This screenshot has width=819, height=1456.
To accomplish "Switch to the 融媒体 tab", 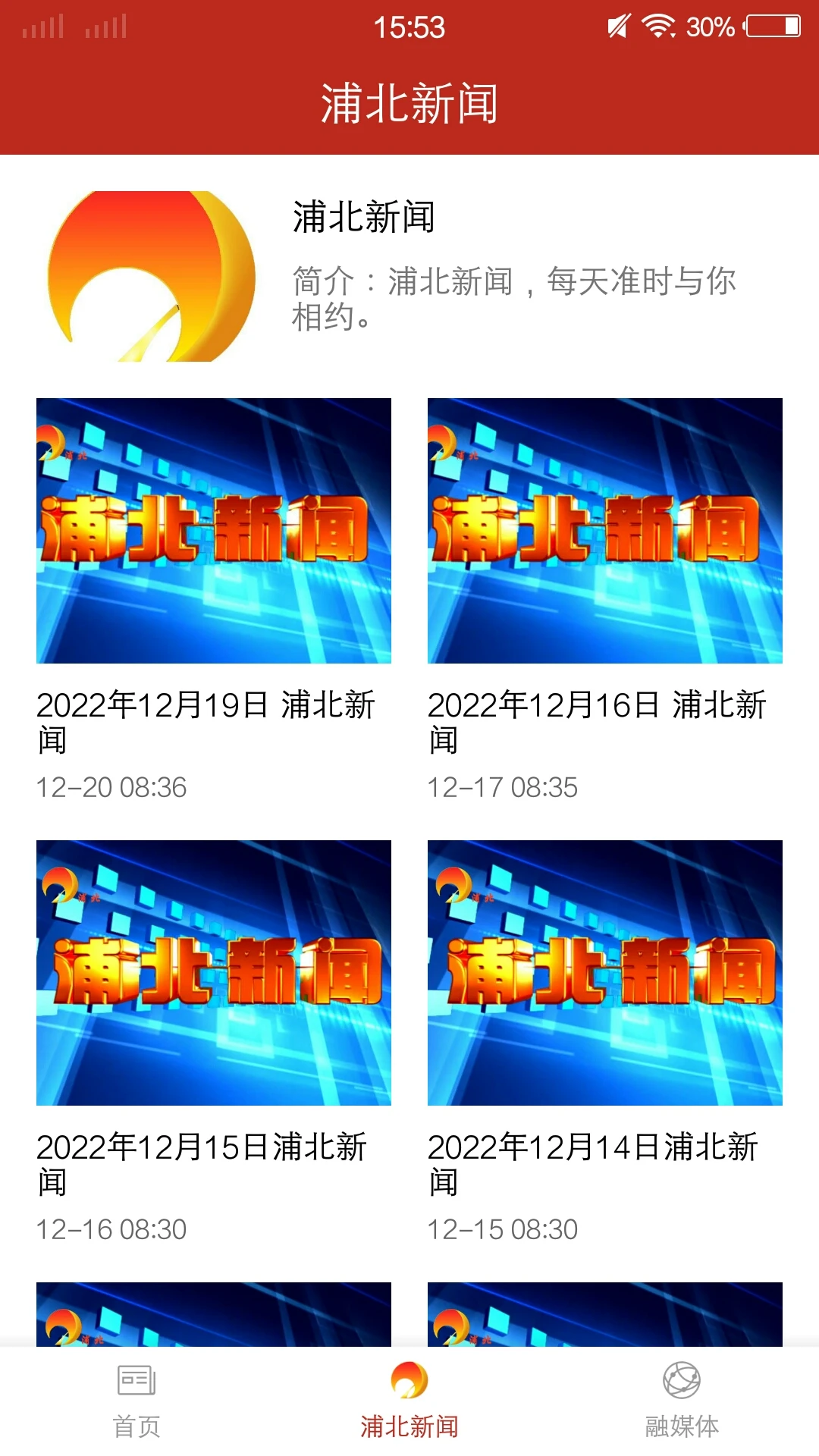I will pyautogui.click(x=681, y=1412).
